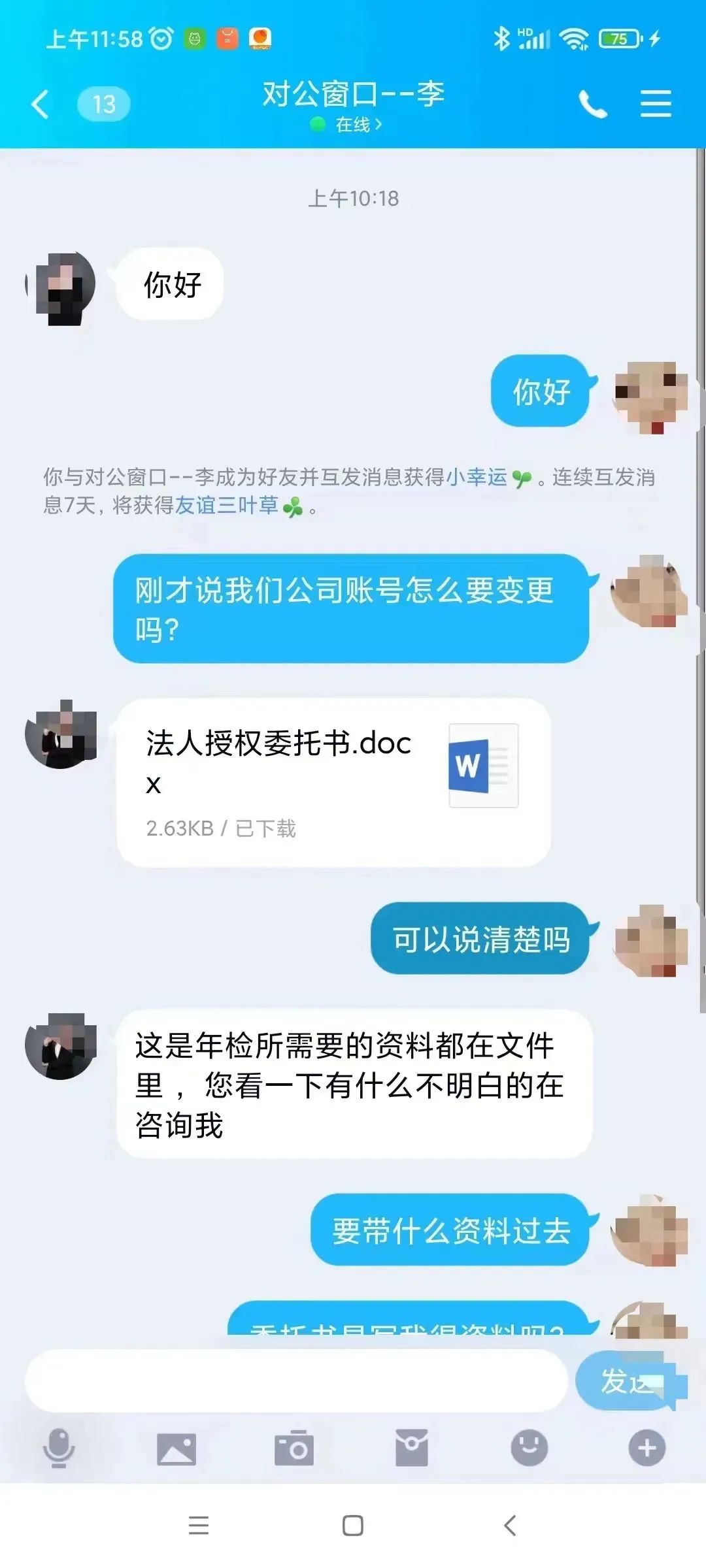Open the 友谊三叶草 link
The image size is (706, 1568).
(227, 505)
